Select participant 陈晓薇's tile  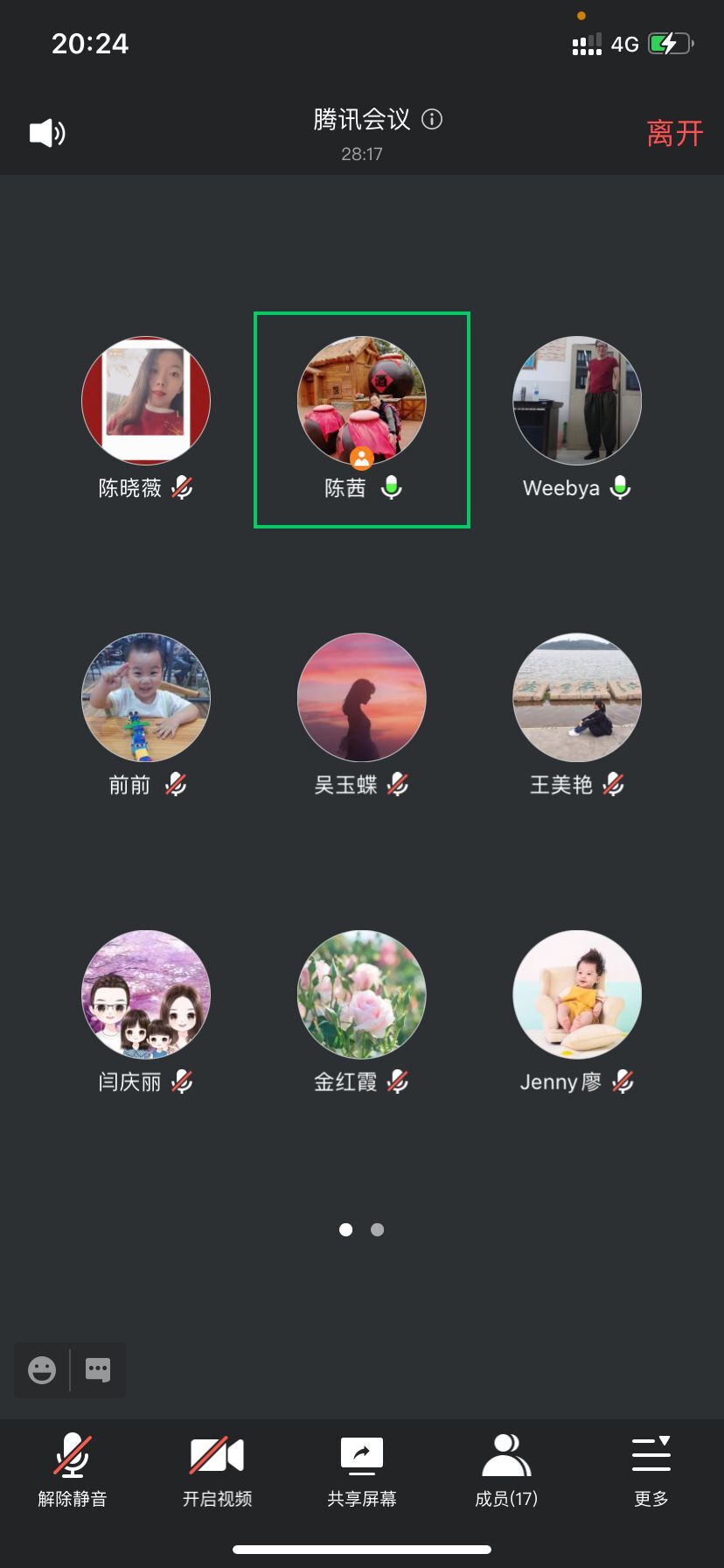coord(146,401)
